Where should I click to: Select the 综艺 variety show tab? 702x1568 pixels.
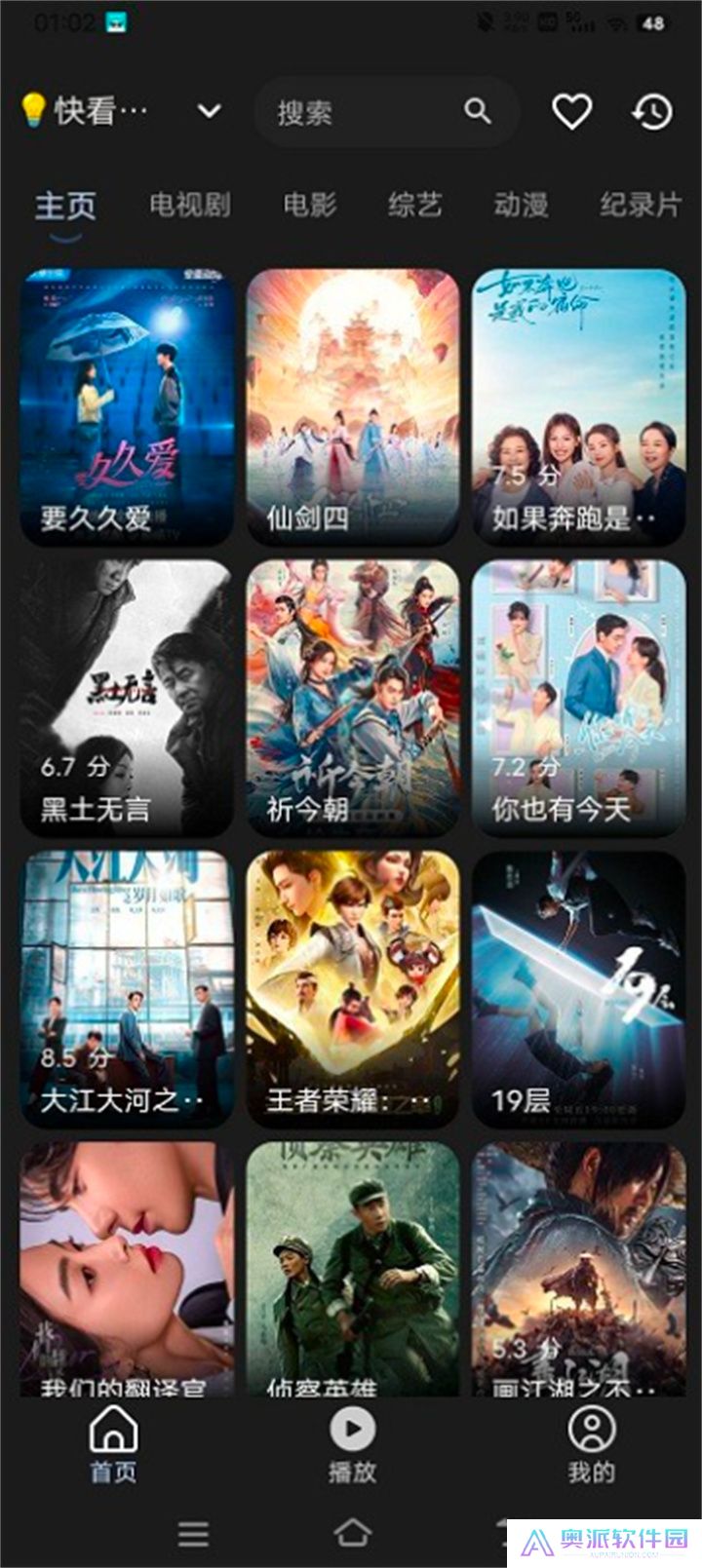click(x=413, y=204)
